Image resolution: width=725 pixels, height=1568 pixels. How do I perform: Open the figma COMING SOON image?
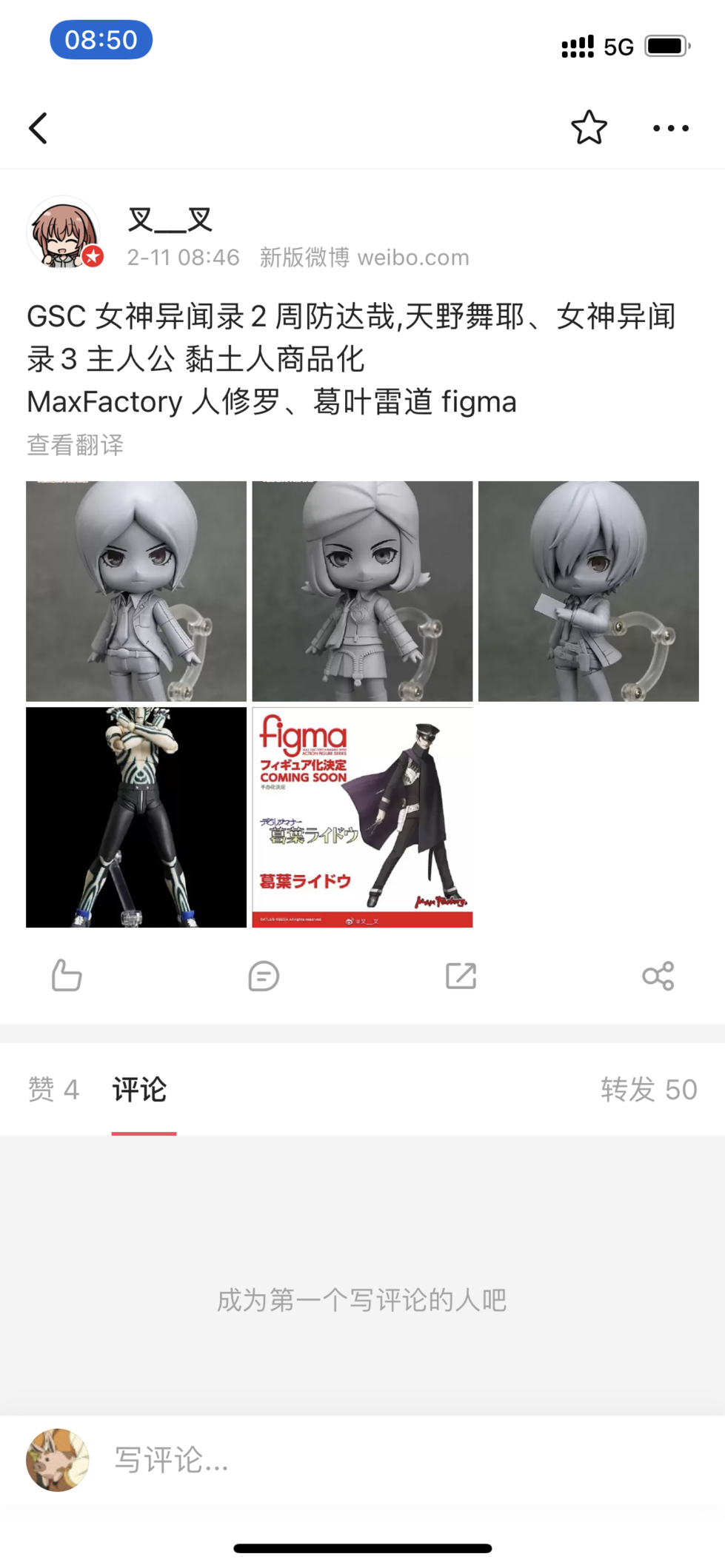pyautogui.click(x=362, y=817)
